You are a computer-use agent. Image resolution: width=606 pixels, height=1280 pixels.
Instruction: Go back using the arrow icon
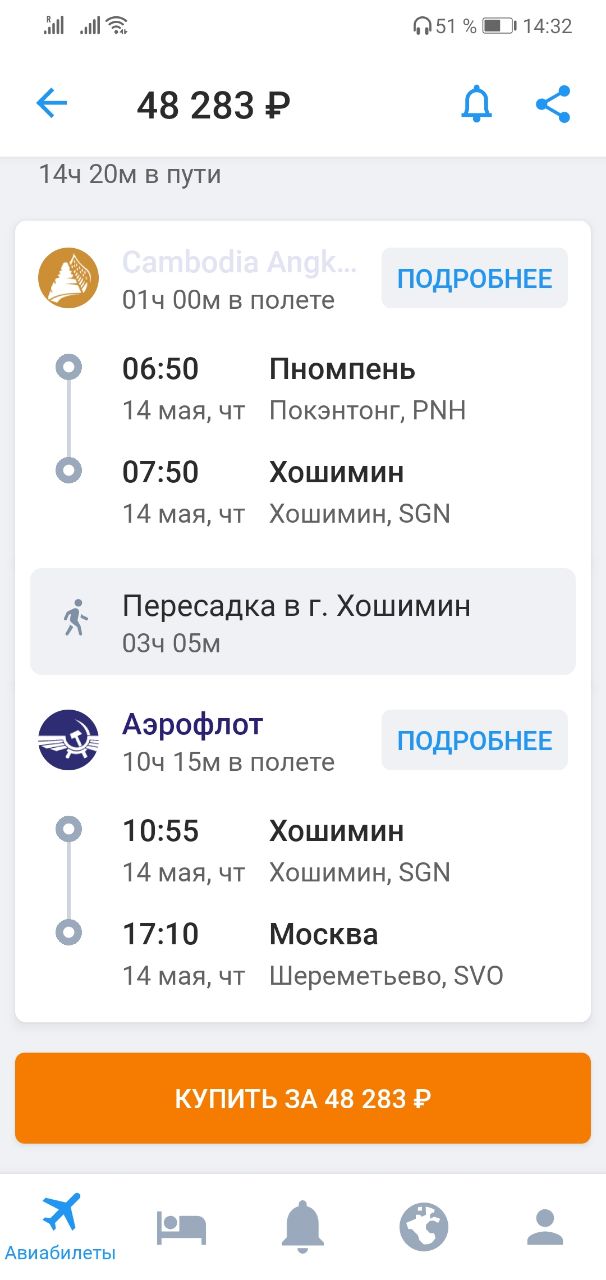51,103
